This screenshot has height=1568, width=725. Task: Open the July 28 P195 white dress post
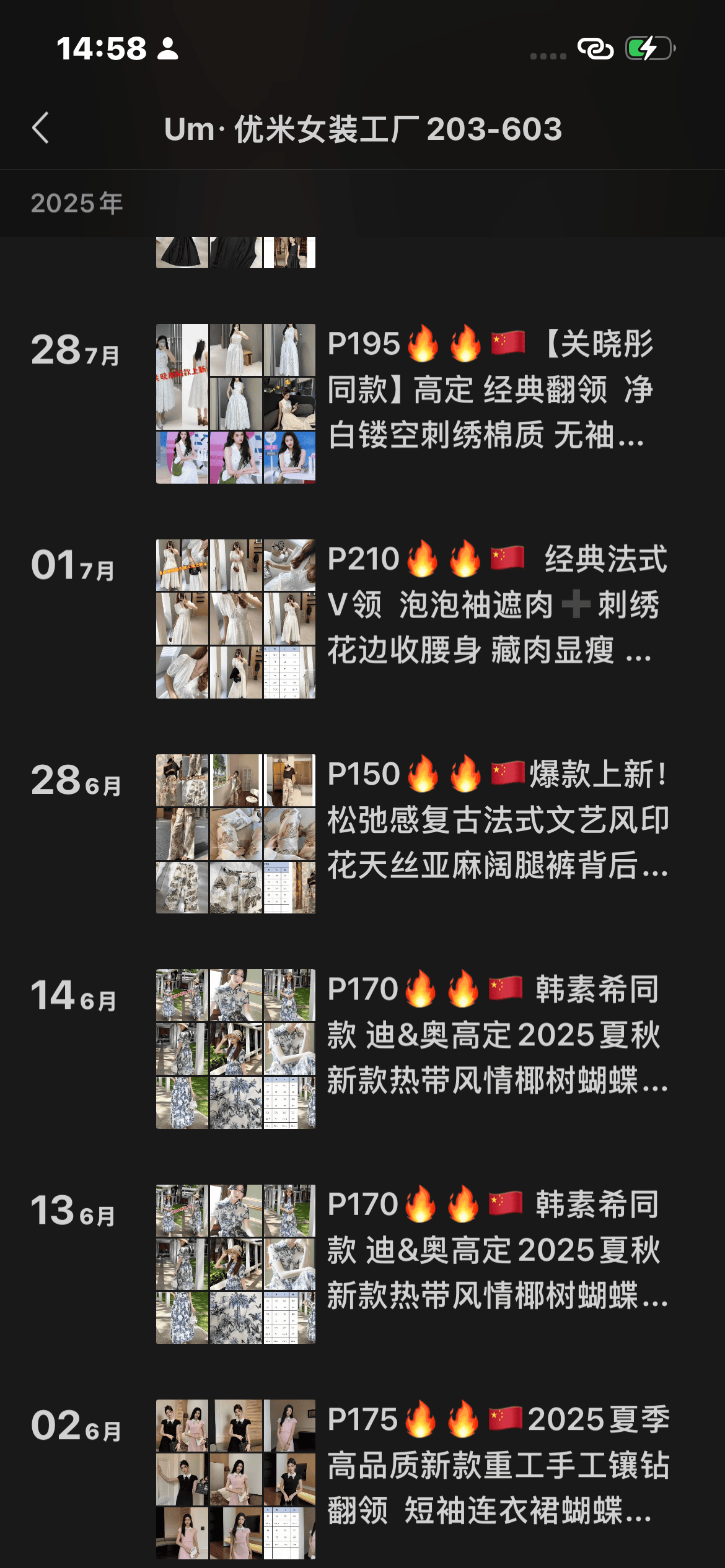coord(490,389)
